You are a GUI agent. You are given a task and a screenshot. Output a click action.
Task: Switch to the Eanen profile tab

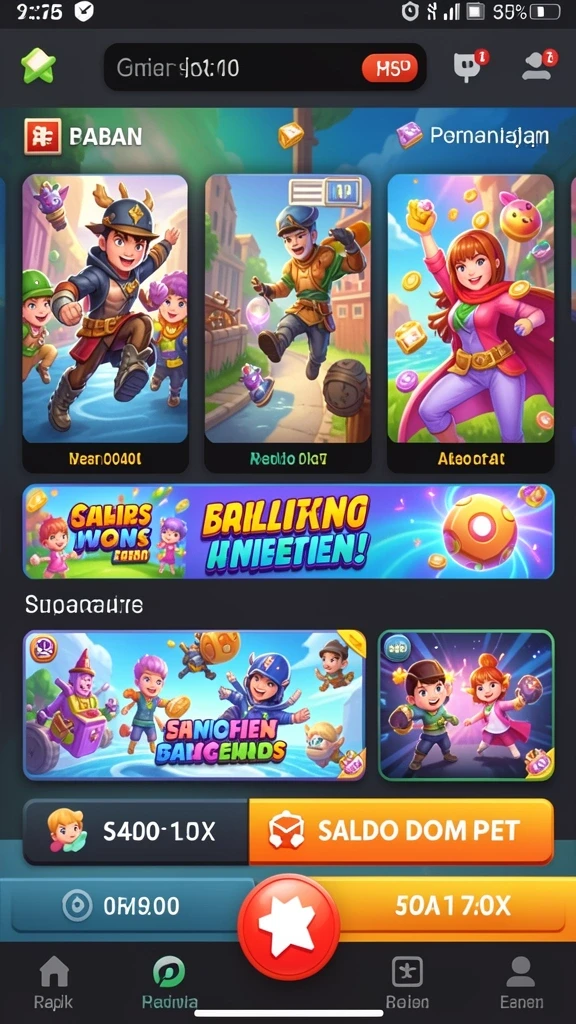[x=521, y=983]
